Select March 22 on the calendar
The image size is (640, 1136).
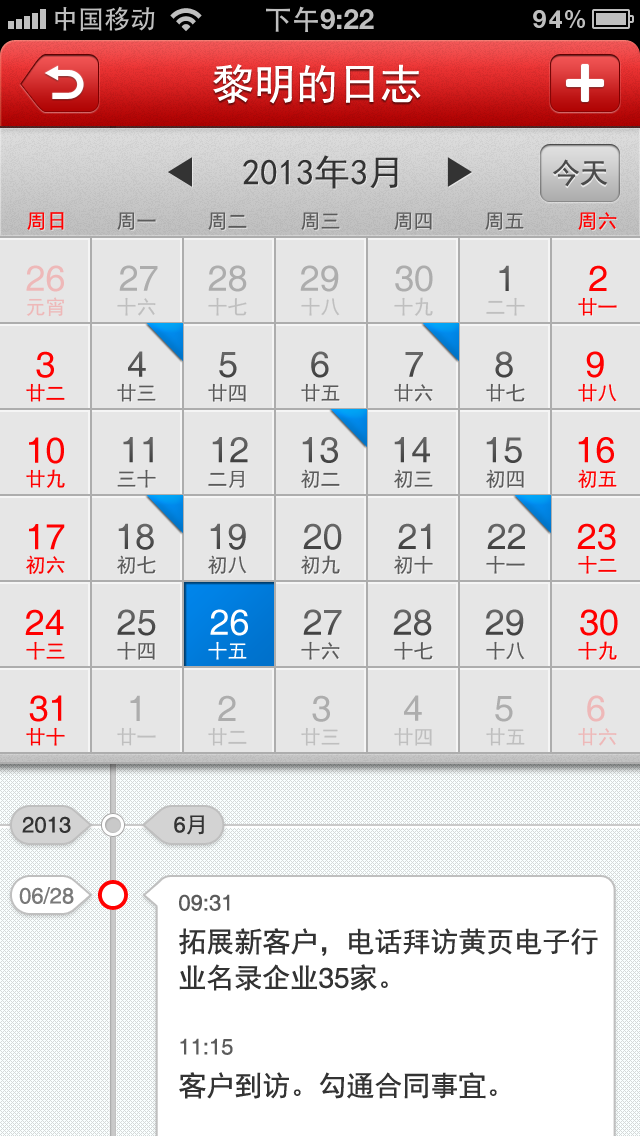505,538
